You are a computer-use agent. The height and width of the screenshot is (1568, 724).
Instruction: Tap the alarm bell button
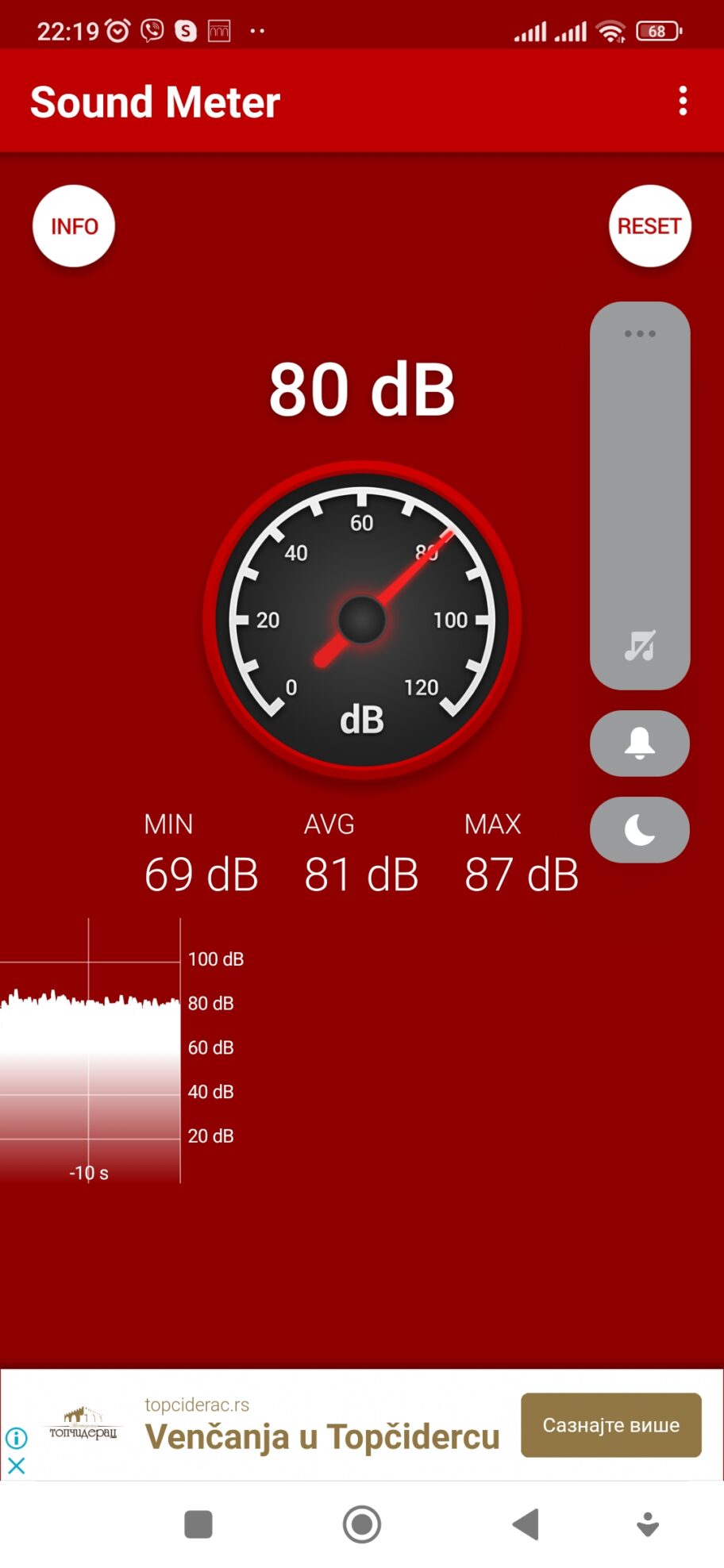tap(640, 744)
